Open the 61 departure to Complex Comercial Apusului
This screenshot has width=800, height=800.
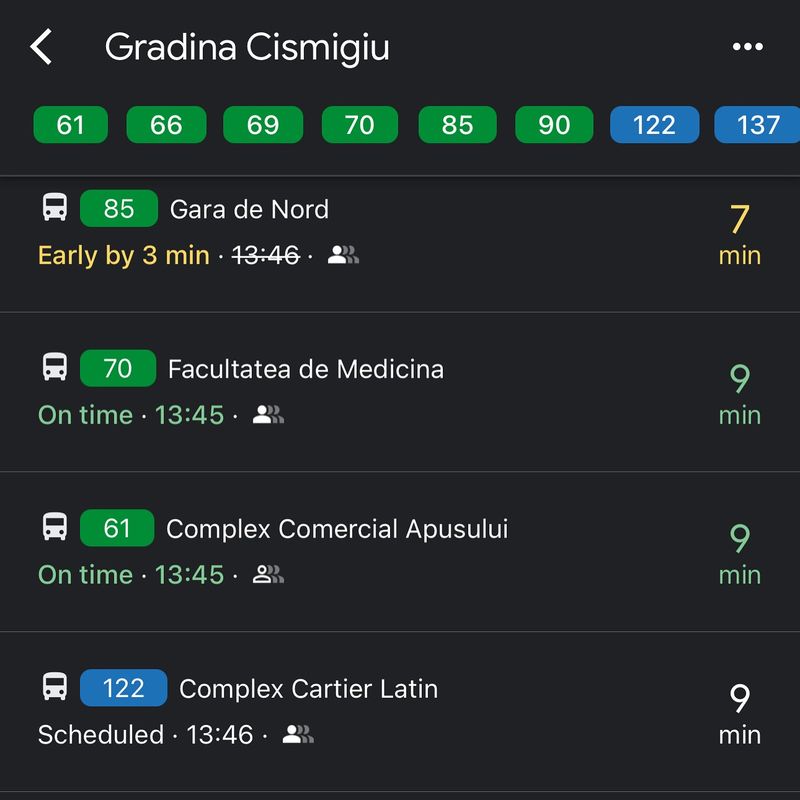(400, 551)
